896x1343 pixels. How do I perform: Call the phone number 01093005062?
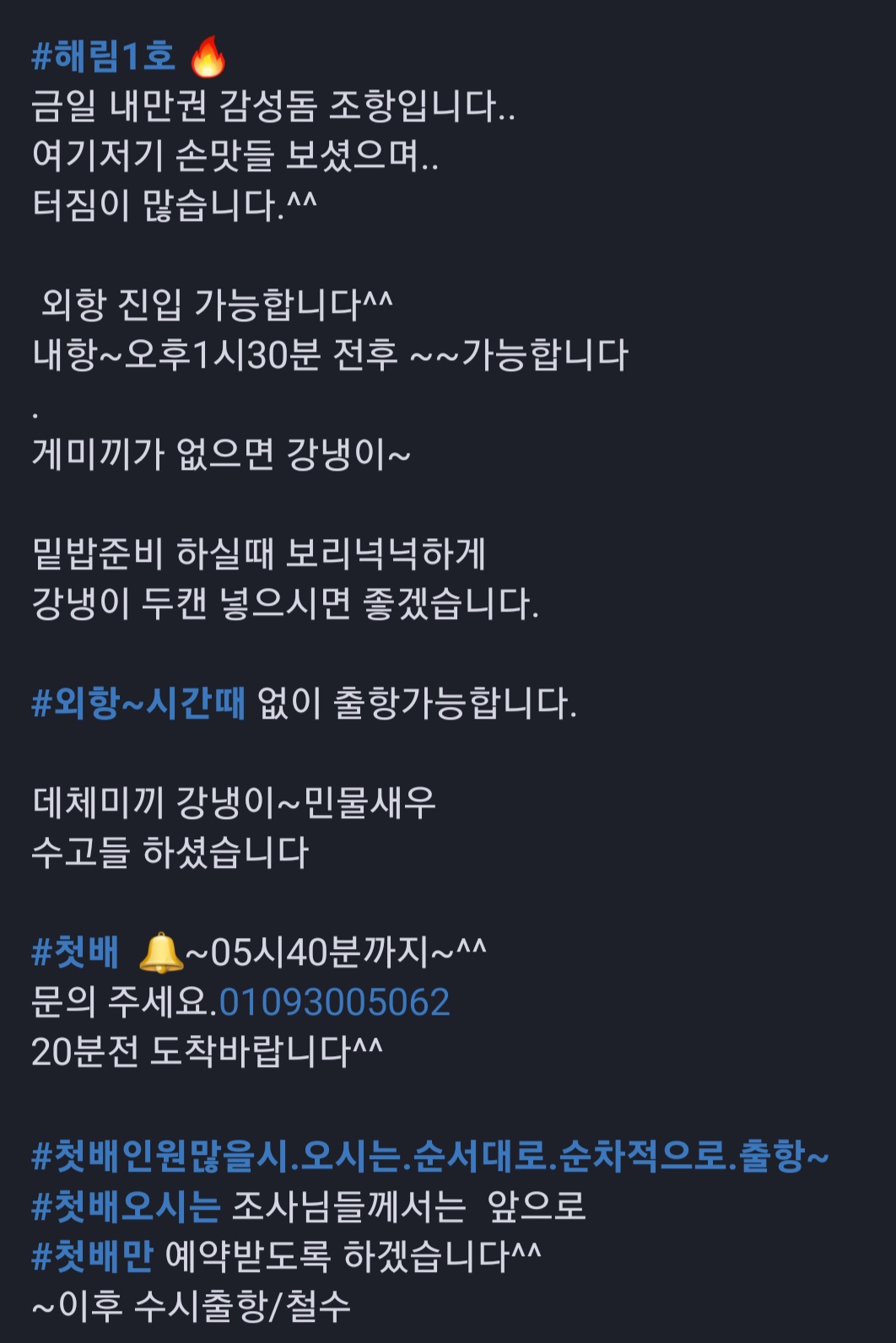point(334,1002)
